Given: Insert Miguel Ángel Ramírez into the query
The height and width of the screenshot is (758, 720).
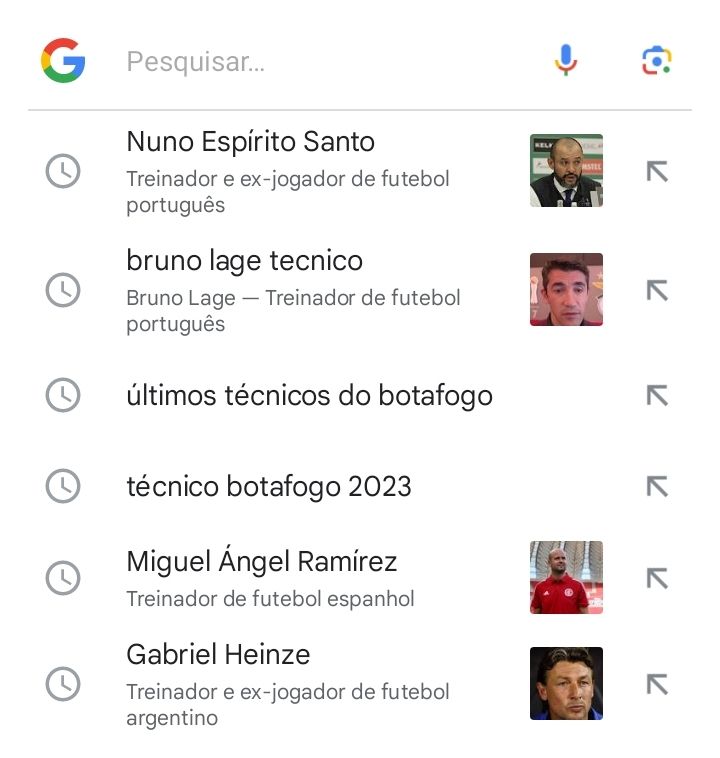Looking at the screenshot, I should (x=657, y=578).
